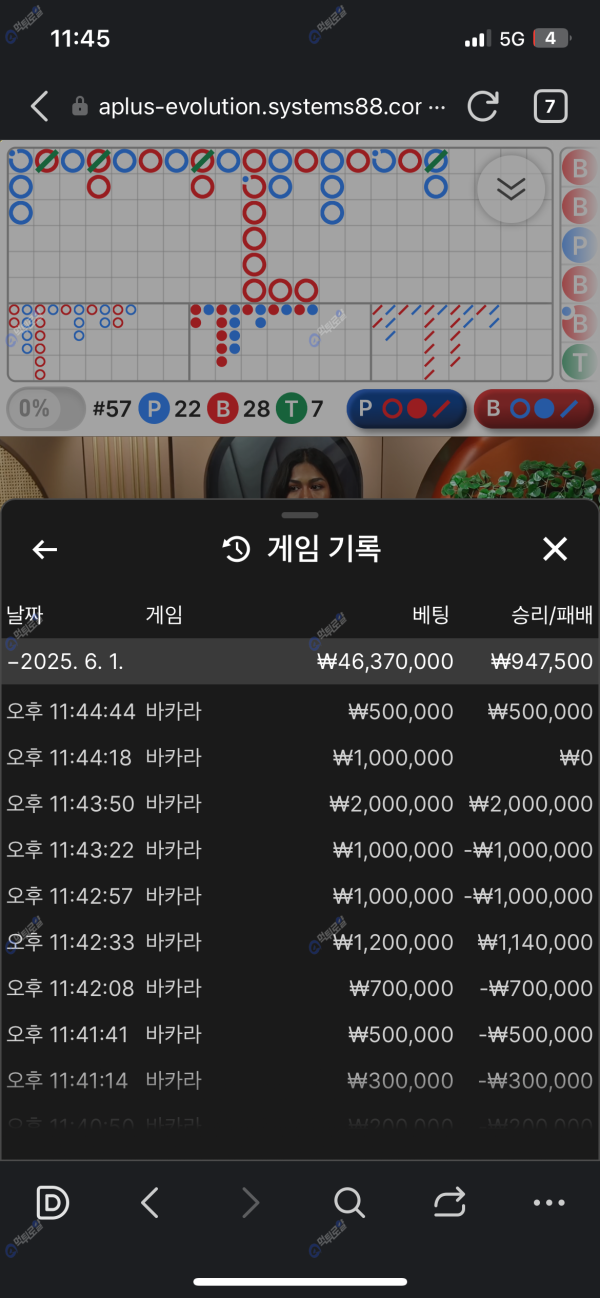Viewport: 600px width, 1298px height.
Task: Edit the aplus-evolution address bar
Action: pyautogui.click(x=260, y=106)
